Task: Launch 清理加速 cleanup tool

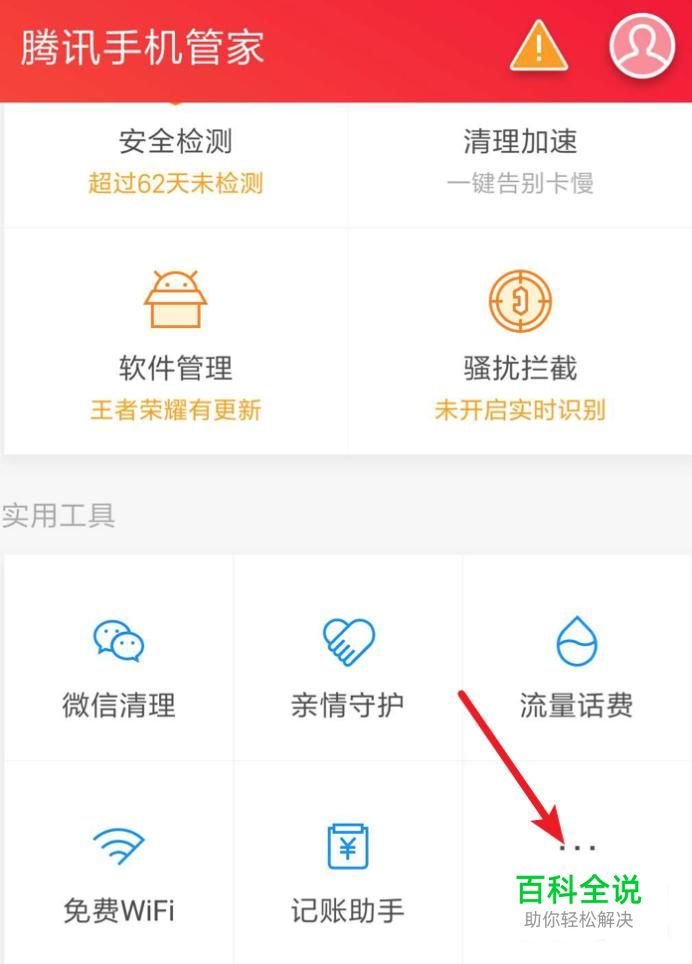Action: pos(520,160)
